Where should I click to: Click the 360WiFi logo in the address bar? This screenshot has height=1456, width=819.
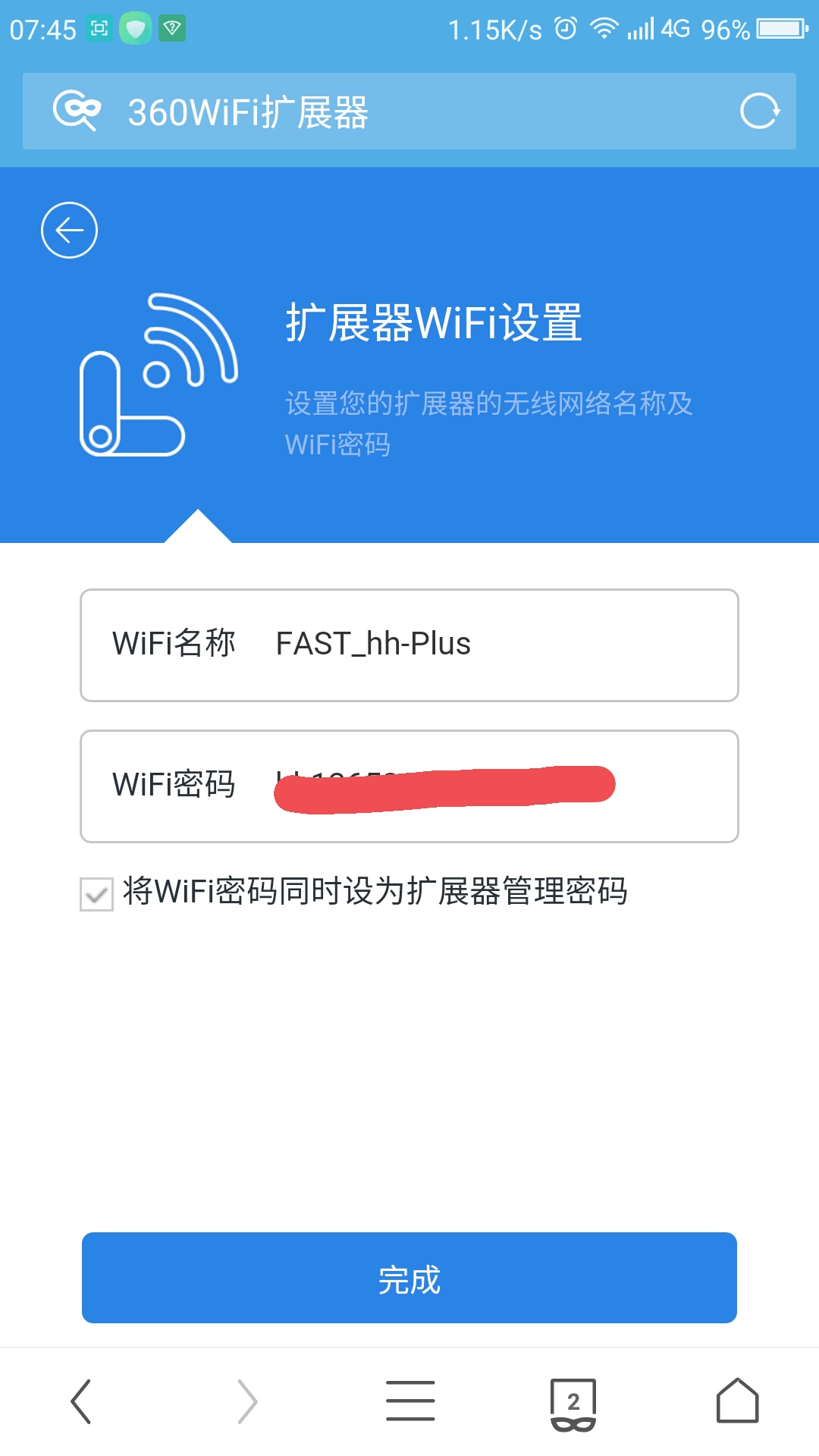79,111
